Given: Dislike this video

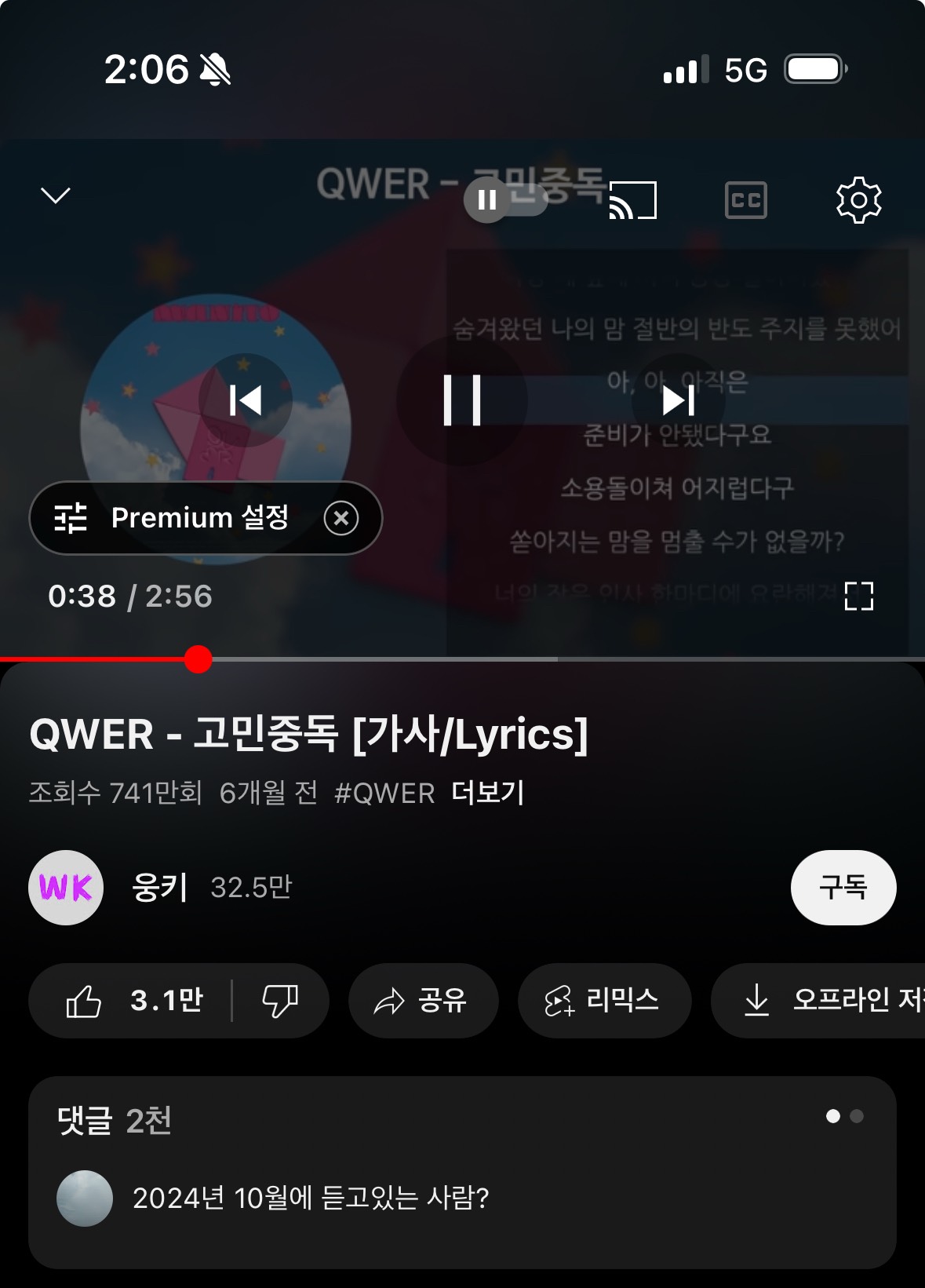Looking at the screenshot, I should [x=280, y=1001].
